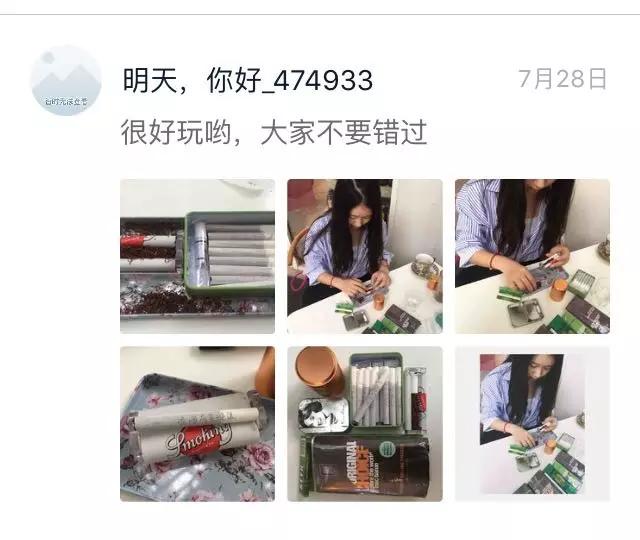
Task: Open the white-bordered photo of the woman
Action: click(532, 423)
